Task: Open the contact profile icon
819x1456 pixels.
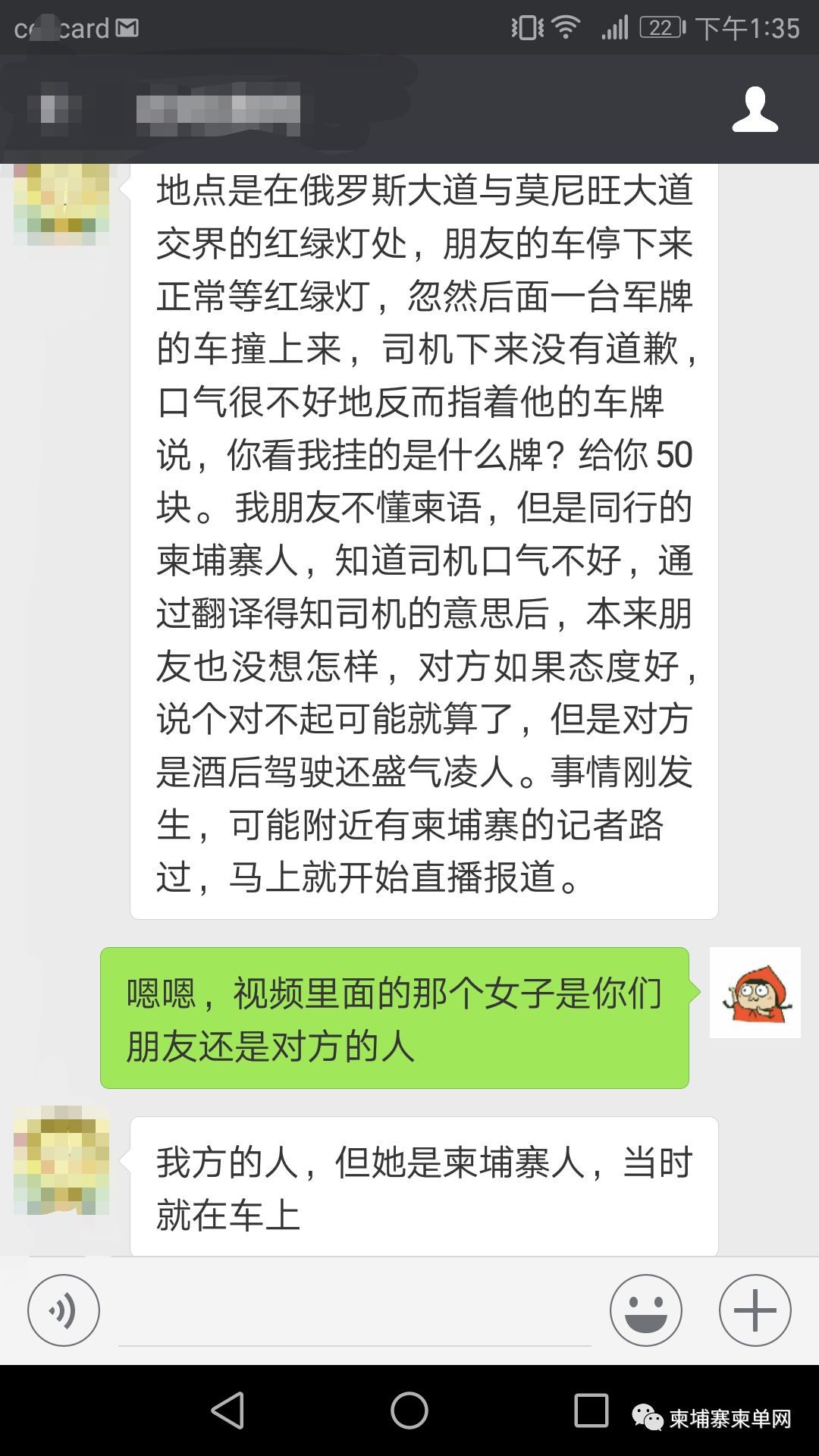Action: 755,110
